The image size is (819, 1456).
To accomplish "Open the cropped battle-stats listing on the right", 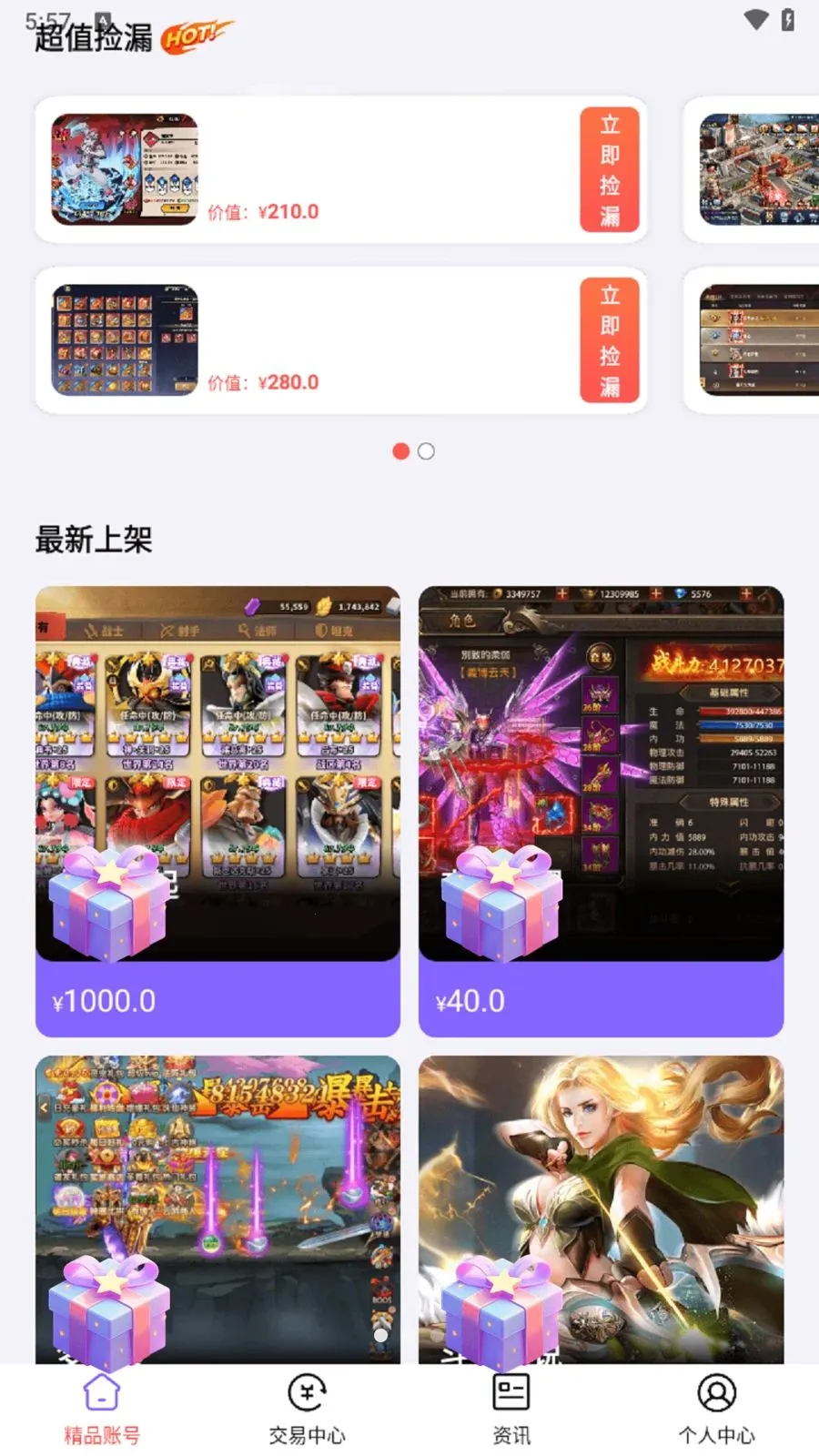I will 755,340.
